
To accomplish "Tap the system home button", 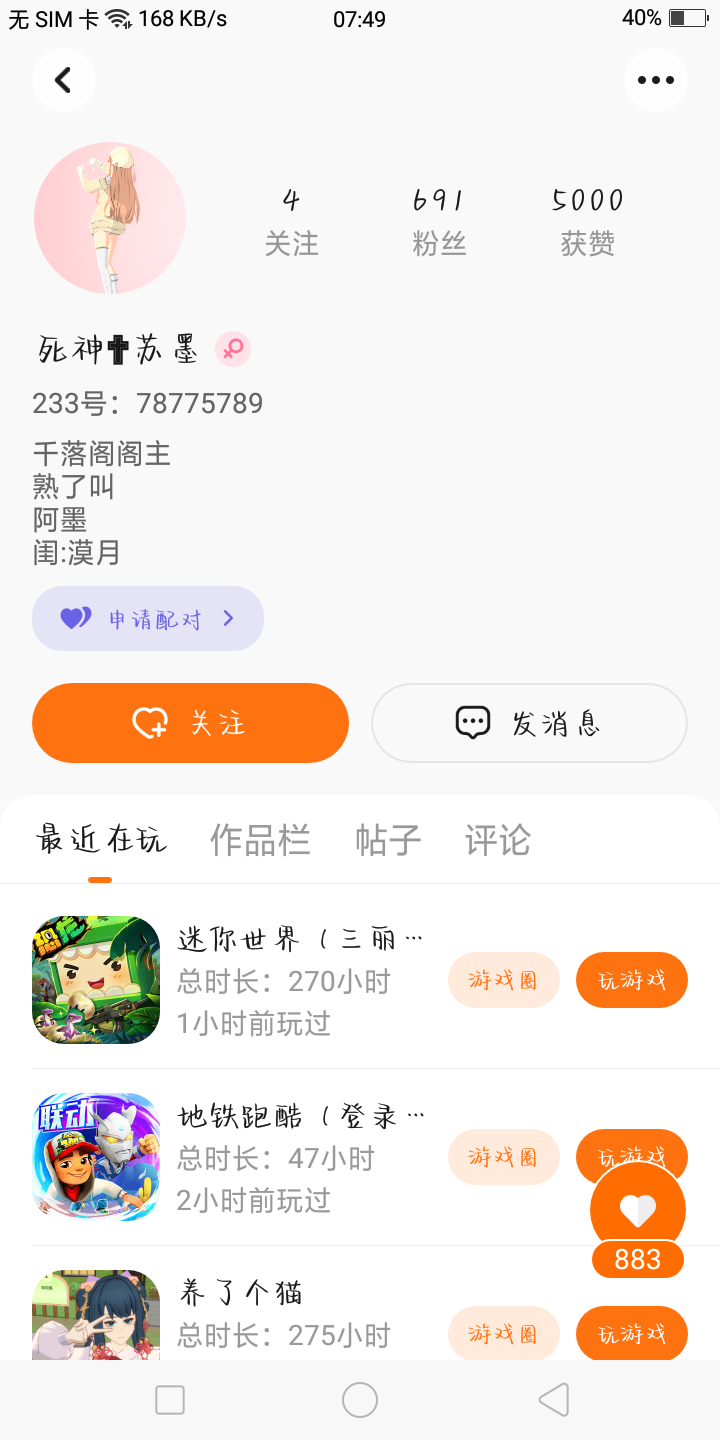I will tap(360, 1400).
